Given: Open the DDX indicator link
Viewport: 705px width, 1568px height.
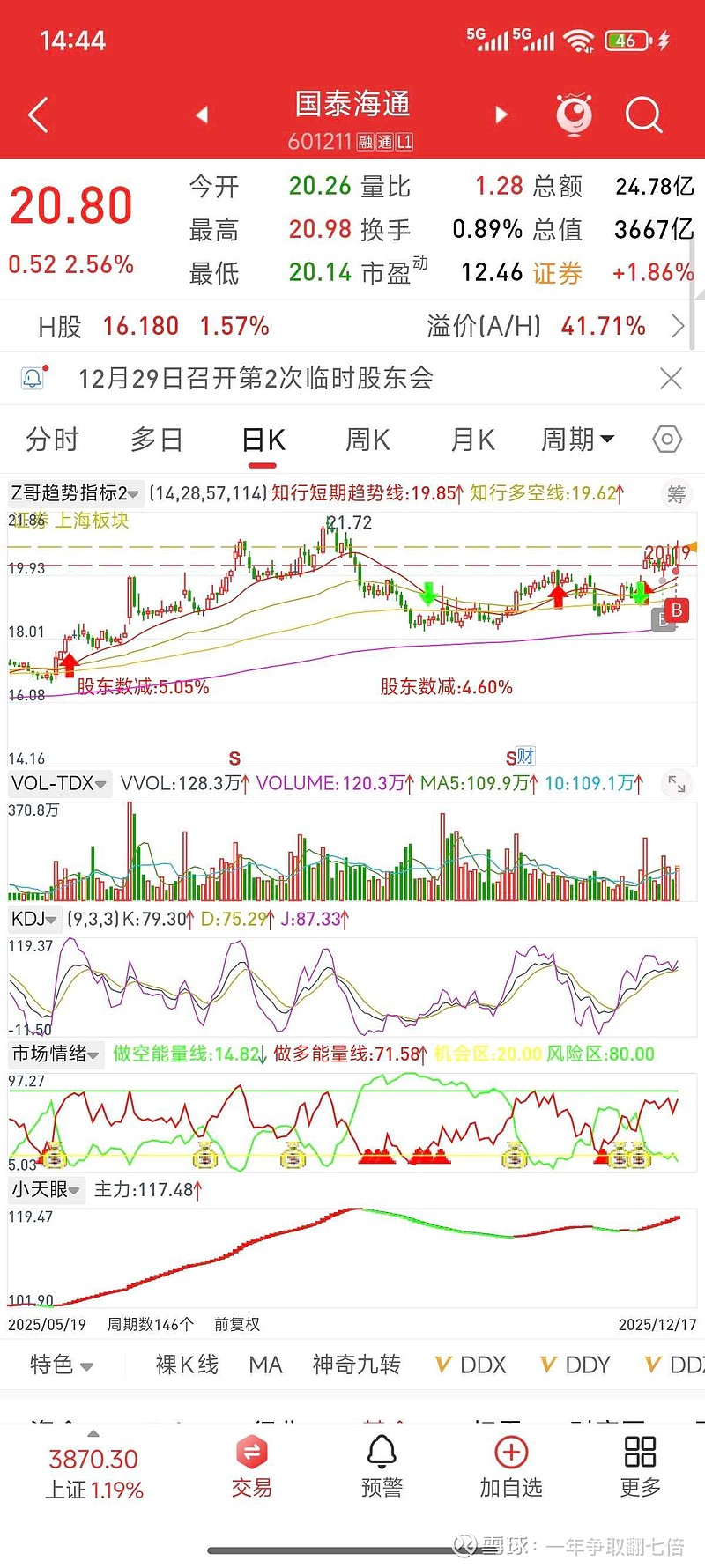Looking at the screenshot, I should click(x=471, y=1365).
